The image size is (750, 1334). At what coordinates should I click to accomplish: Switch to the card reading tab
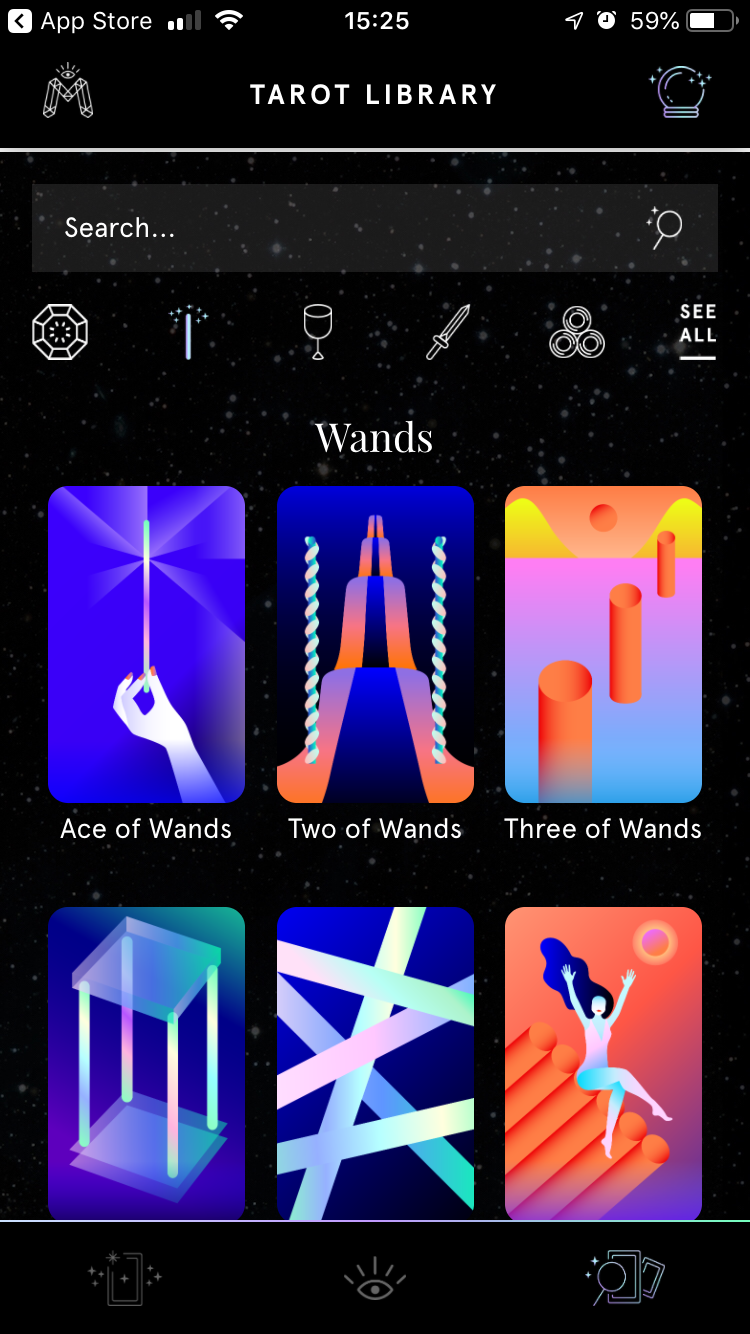coord(125,1277)
